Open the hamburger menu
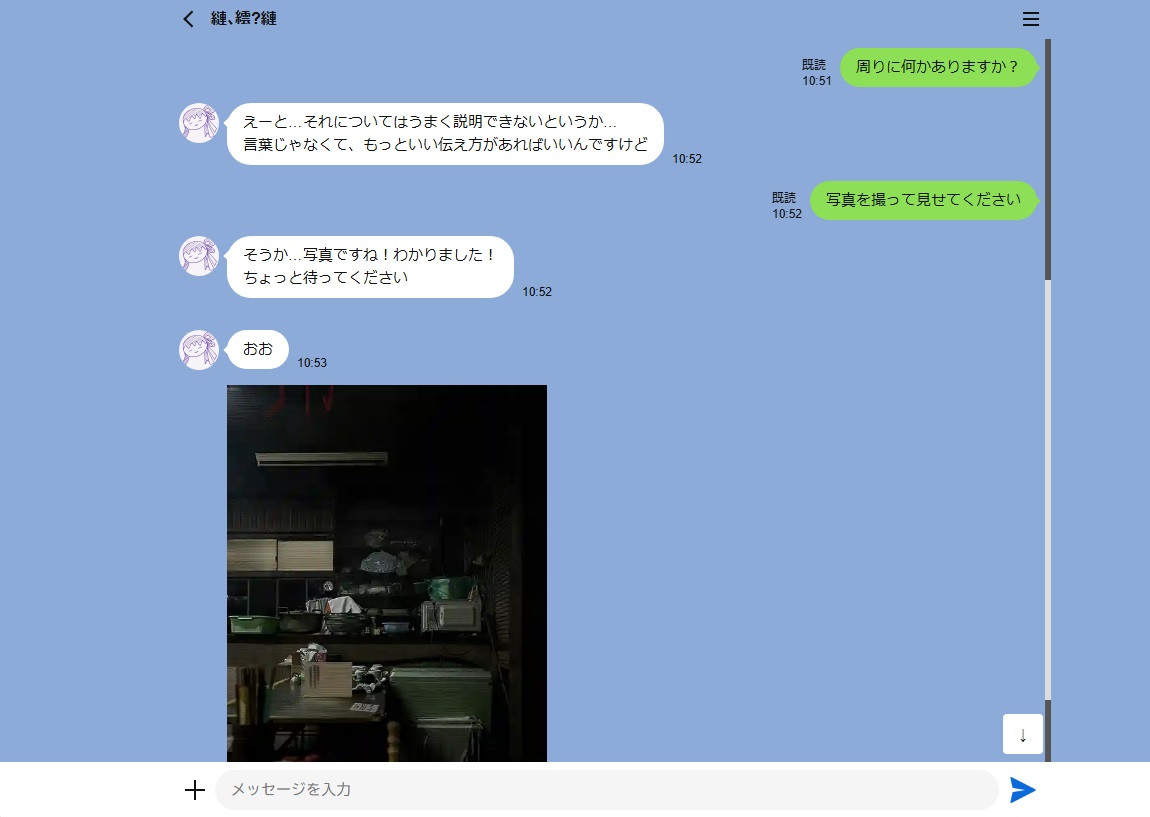 click(x=1031, y=19)
